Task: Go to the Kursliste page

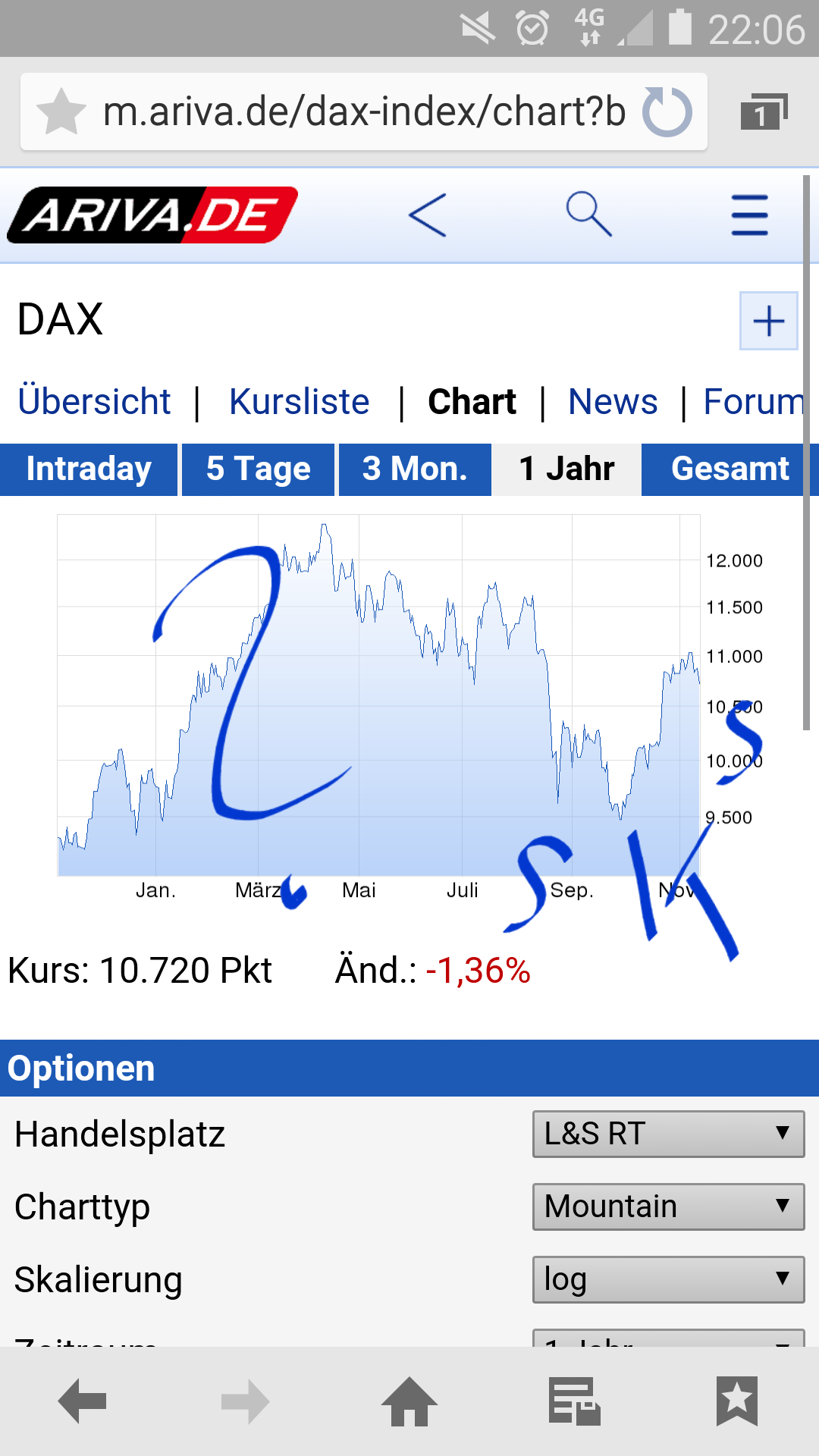Action: [299, 402]
